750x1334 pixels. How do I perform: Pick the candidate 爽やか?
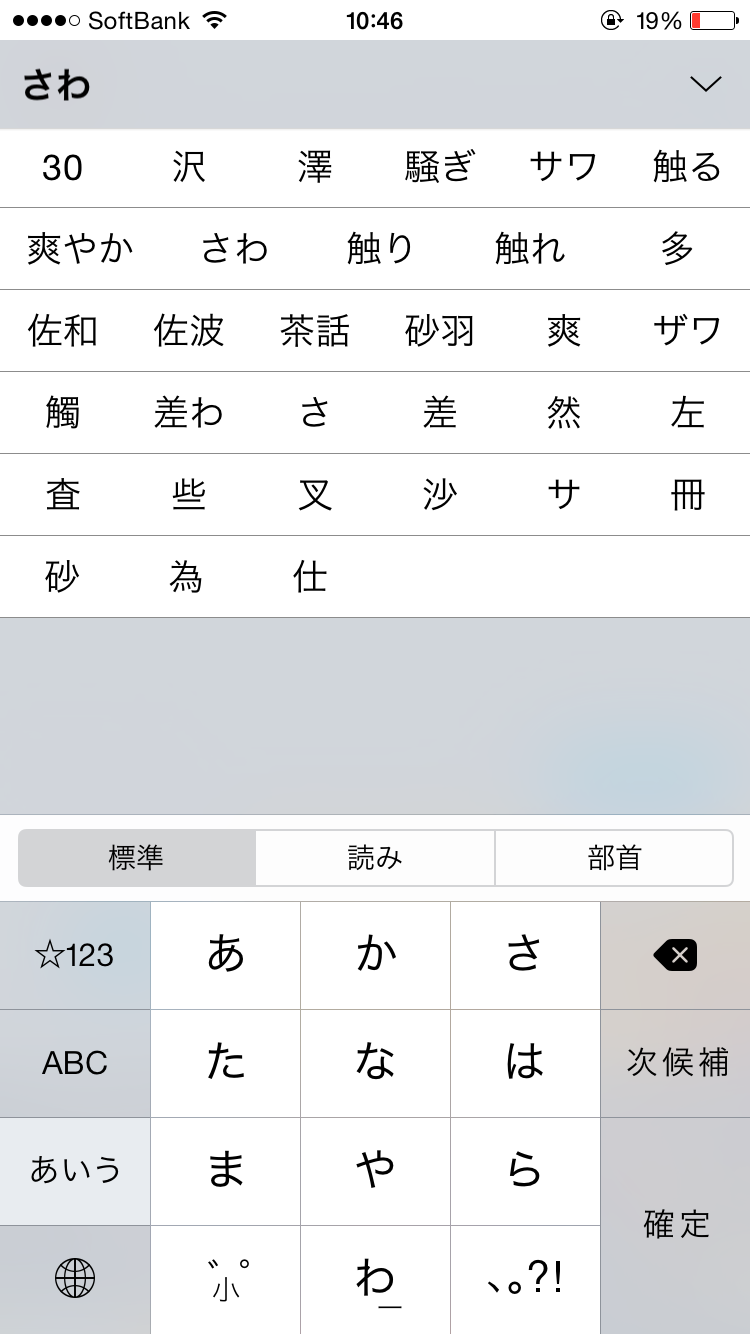pos(80,248)
